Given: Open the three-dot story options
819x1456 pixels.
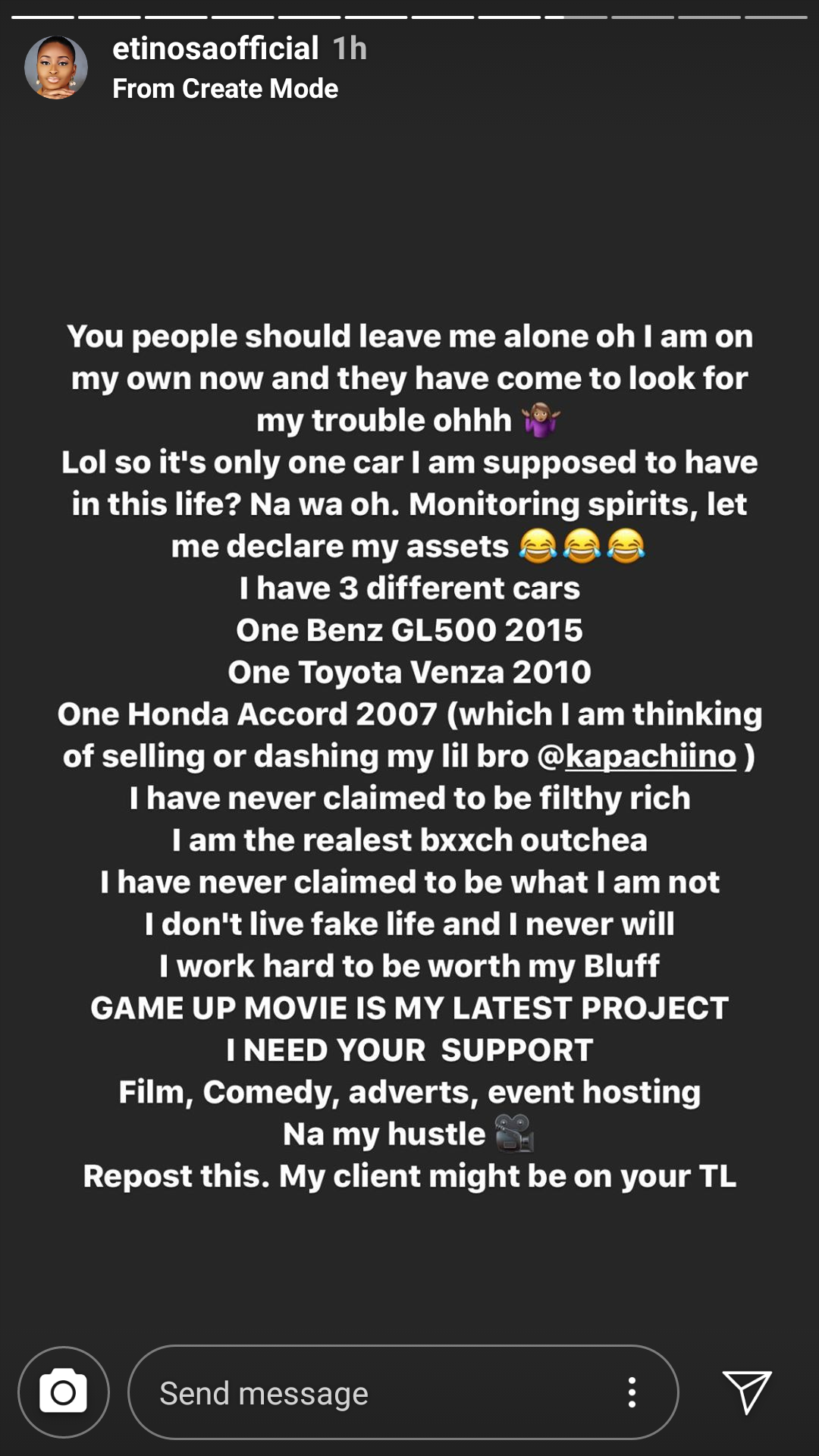Looking at the screenshot, I should [x=632, y=1393].
